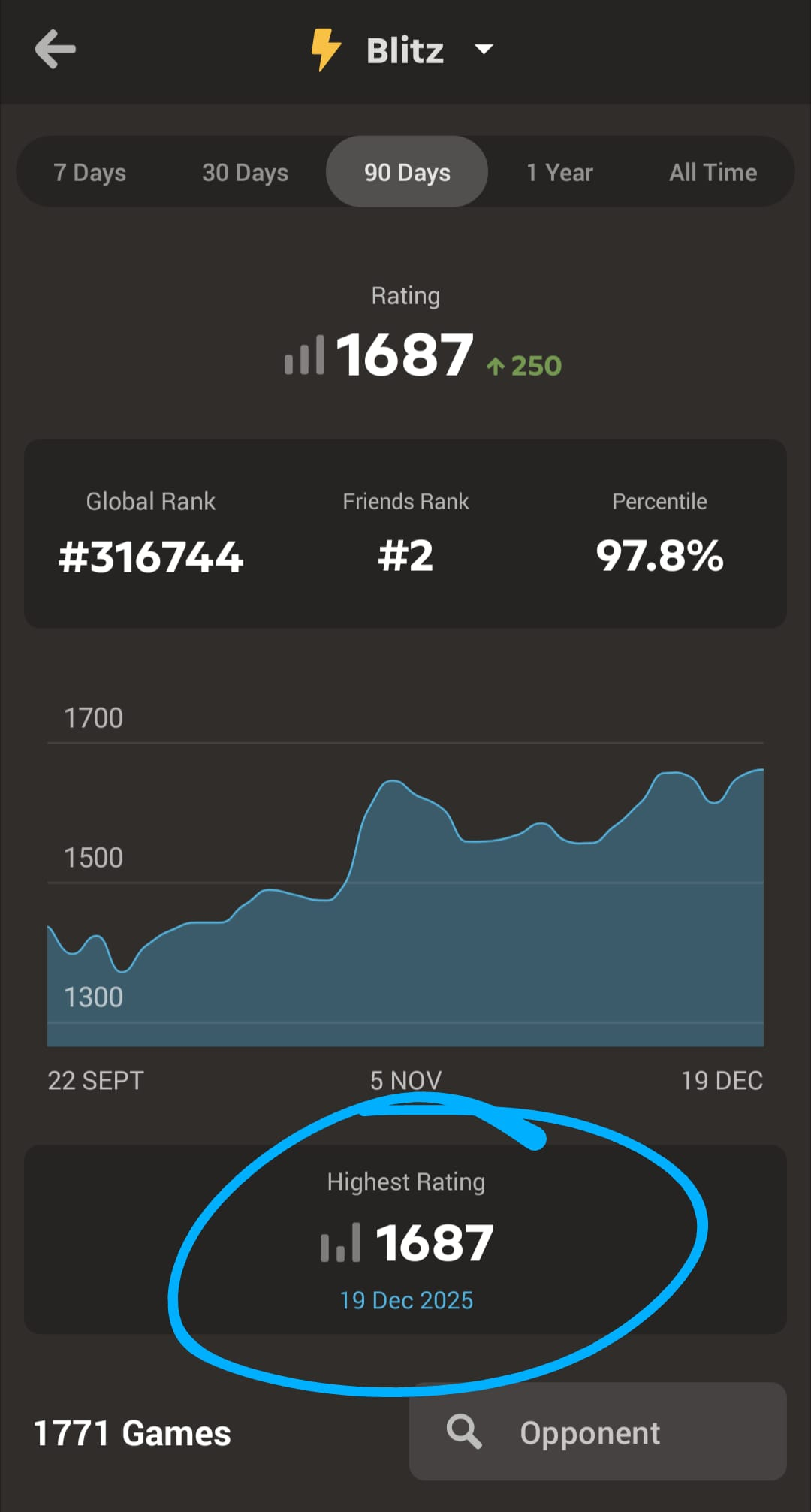Screen dimensions: 811x1512
Task: Open the Blitz game type dropdown
Action: point(405,50)
